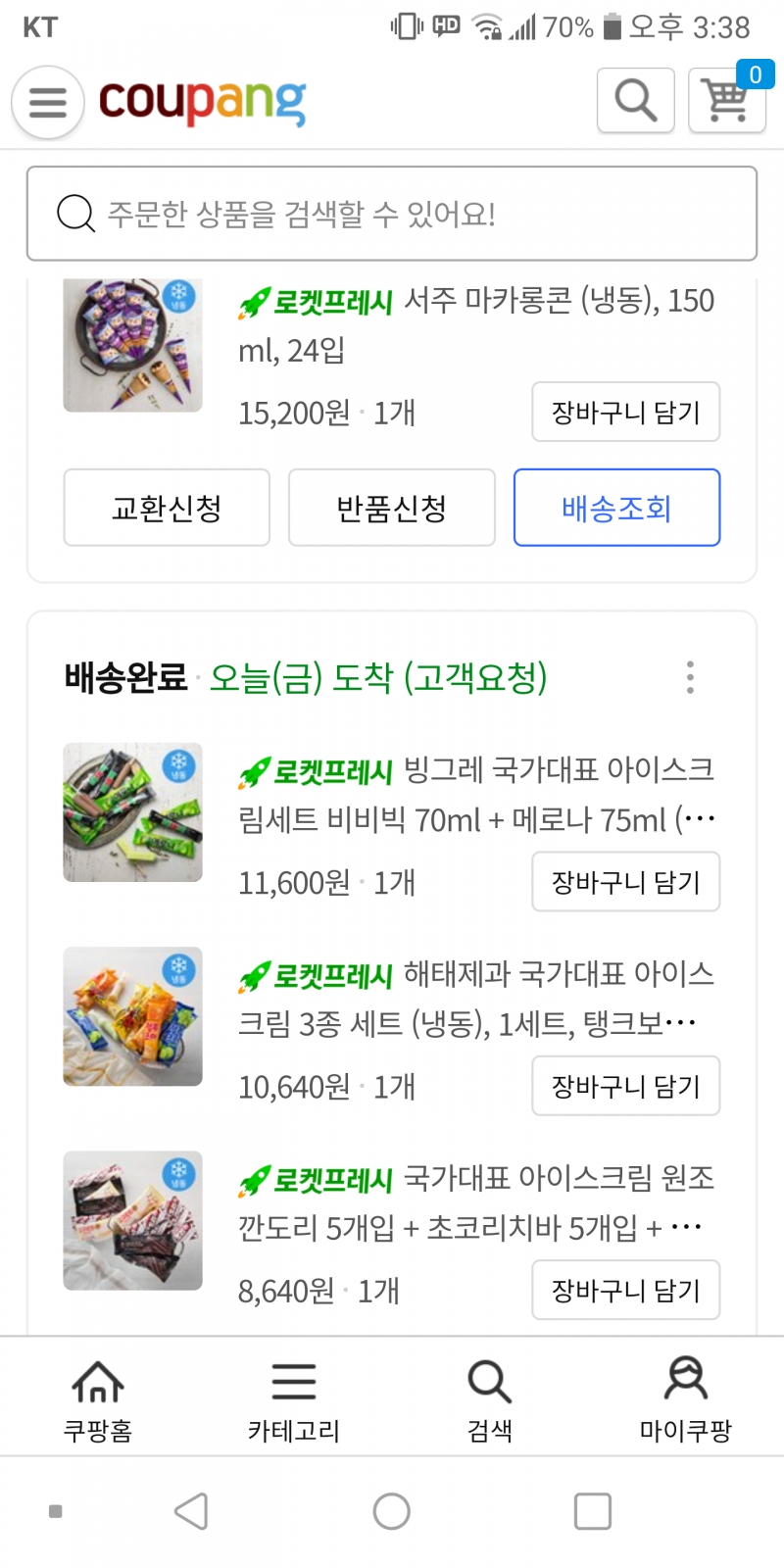Tap the 교환신청 button
Screen dimensions: 784x1568
pyautogui.click(x=167, y=508)
